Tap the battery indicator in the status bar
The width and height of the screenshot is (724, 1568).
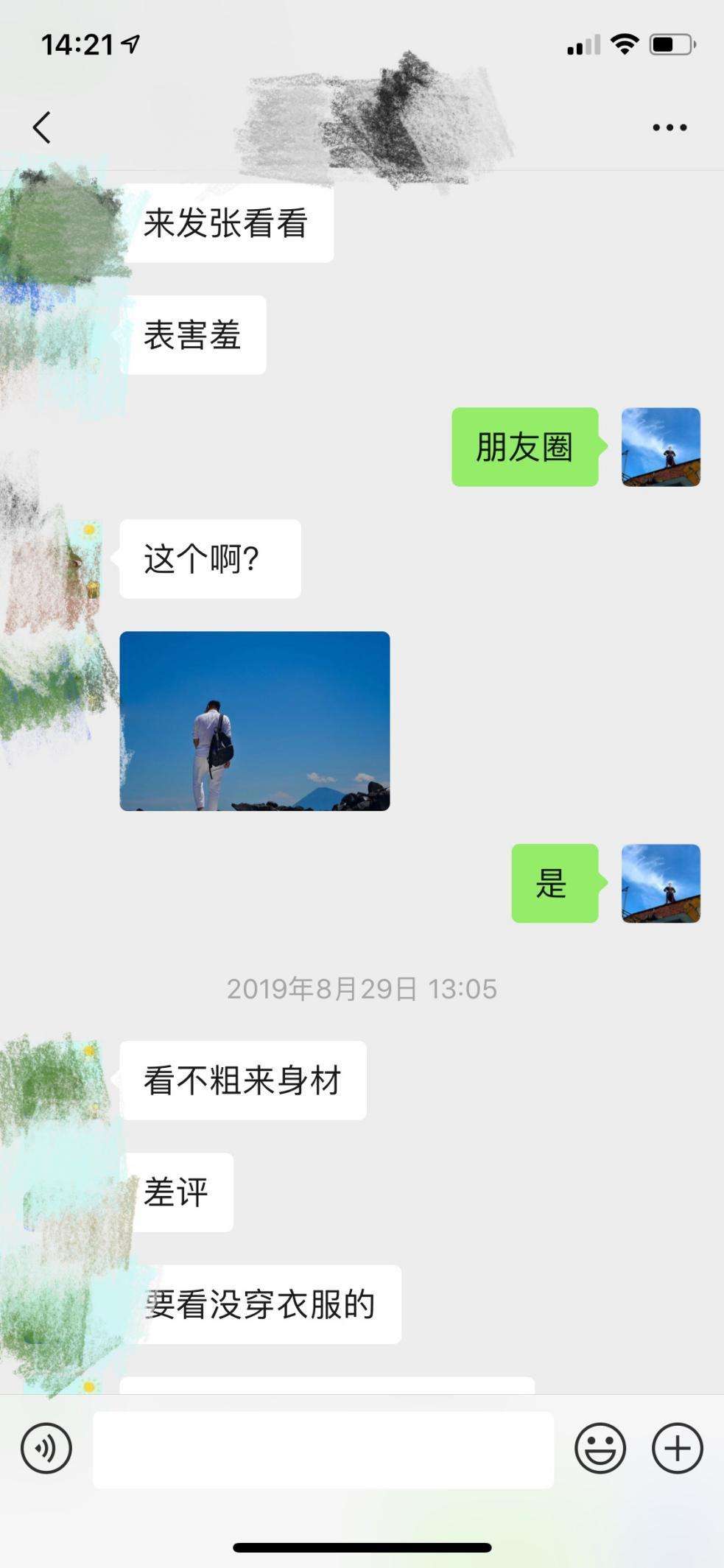click(672, 44)
